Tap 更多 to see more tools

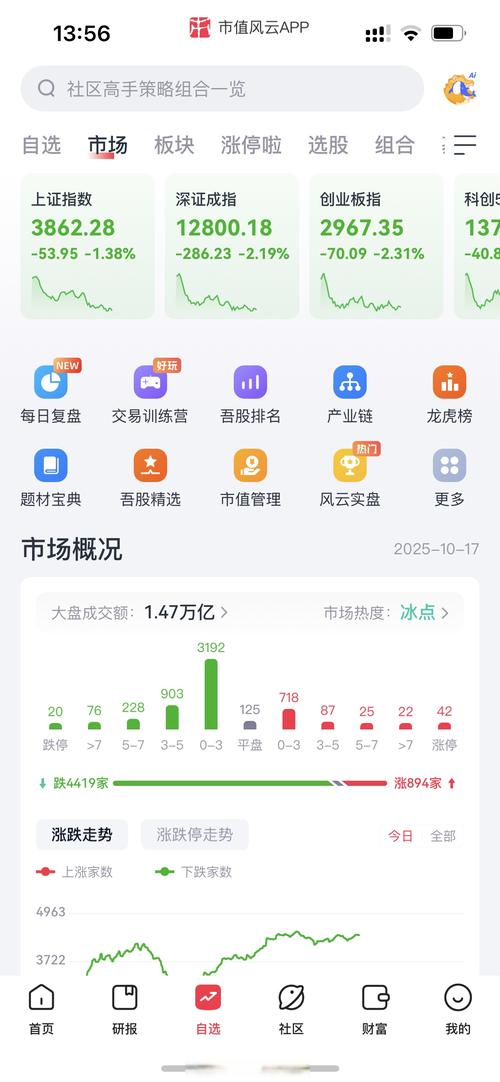449,478
